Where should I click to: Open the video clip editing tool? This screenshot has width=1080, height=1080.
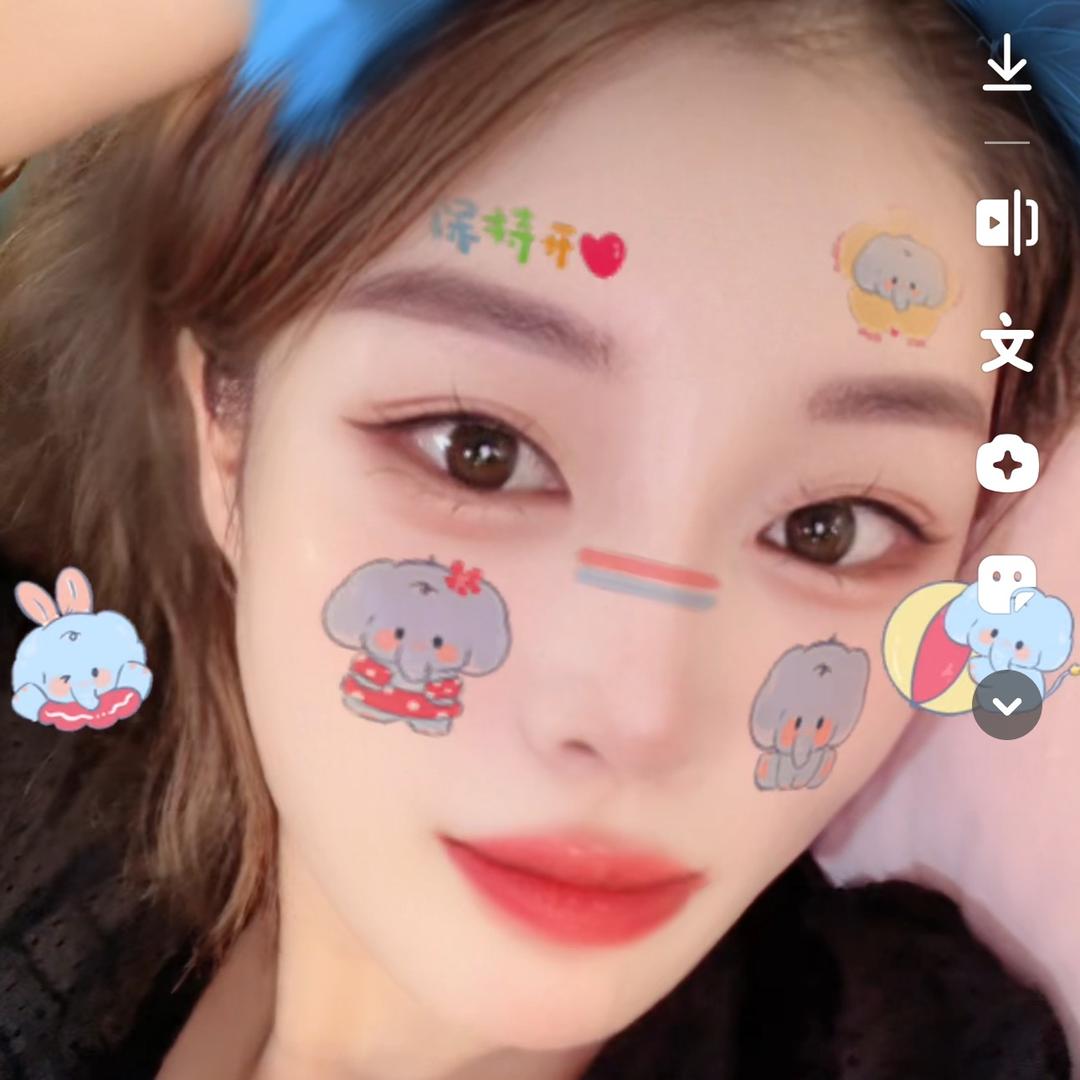[x=1006, y=222]
